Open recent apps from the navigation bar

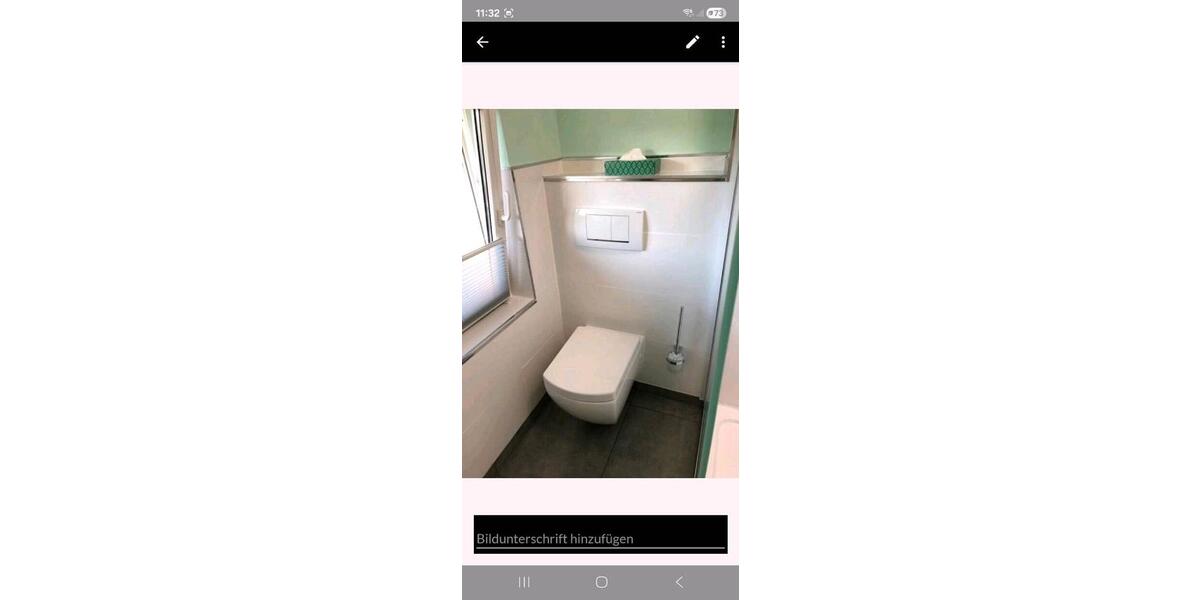pyautogui.click(x=524, y=582)
